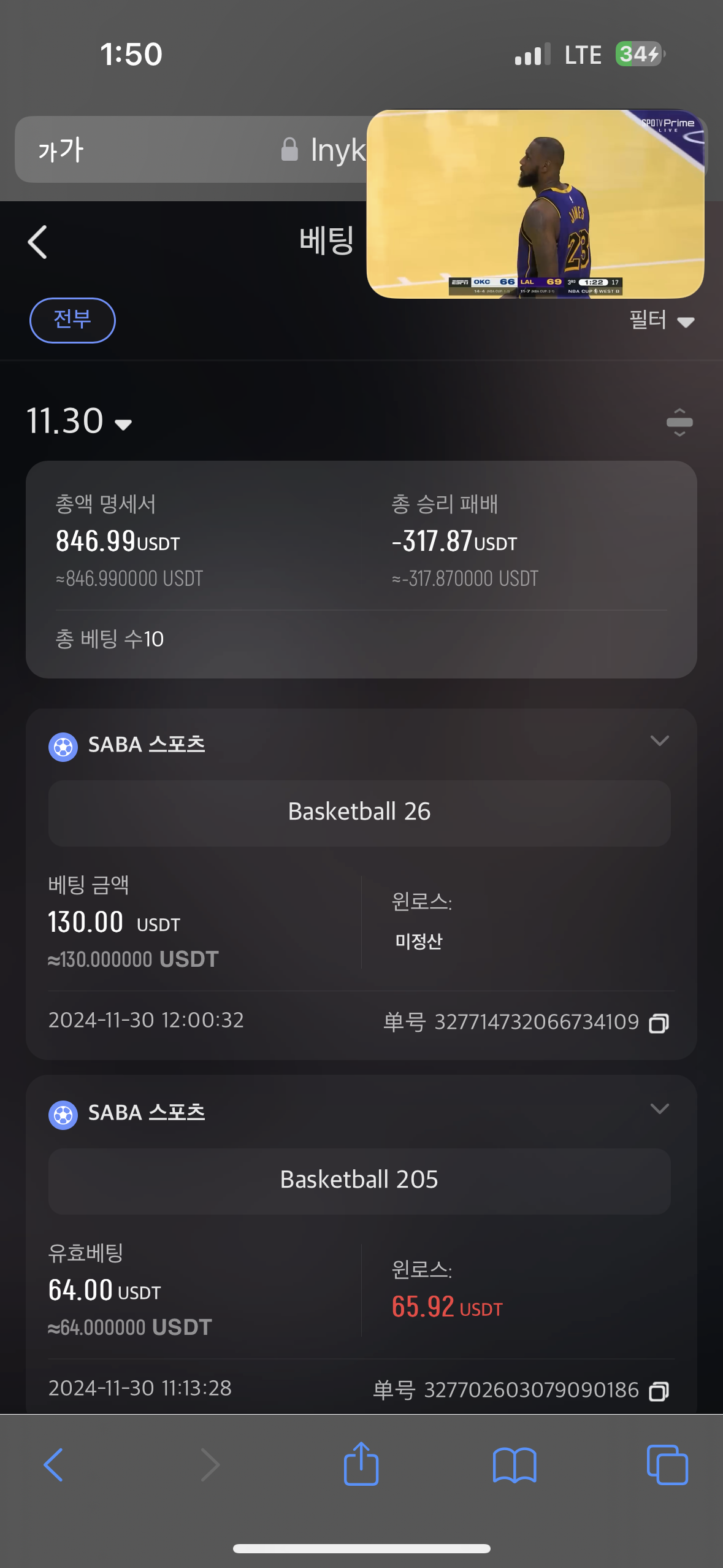This screenshot has width=723, height=1568.
Task: Copy order number 327702603079090186
Action: (x=659, y=1391)
